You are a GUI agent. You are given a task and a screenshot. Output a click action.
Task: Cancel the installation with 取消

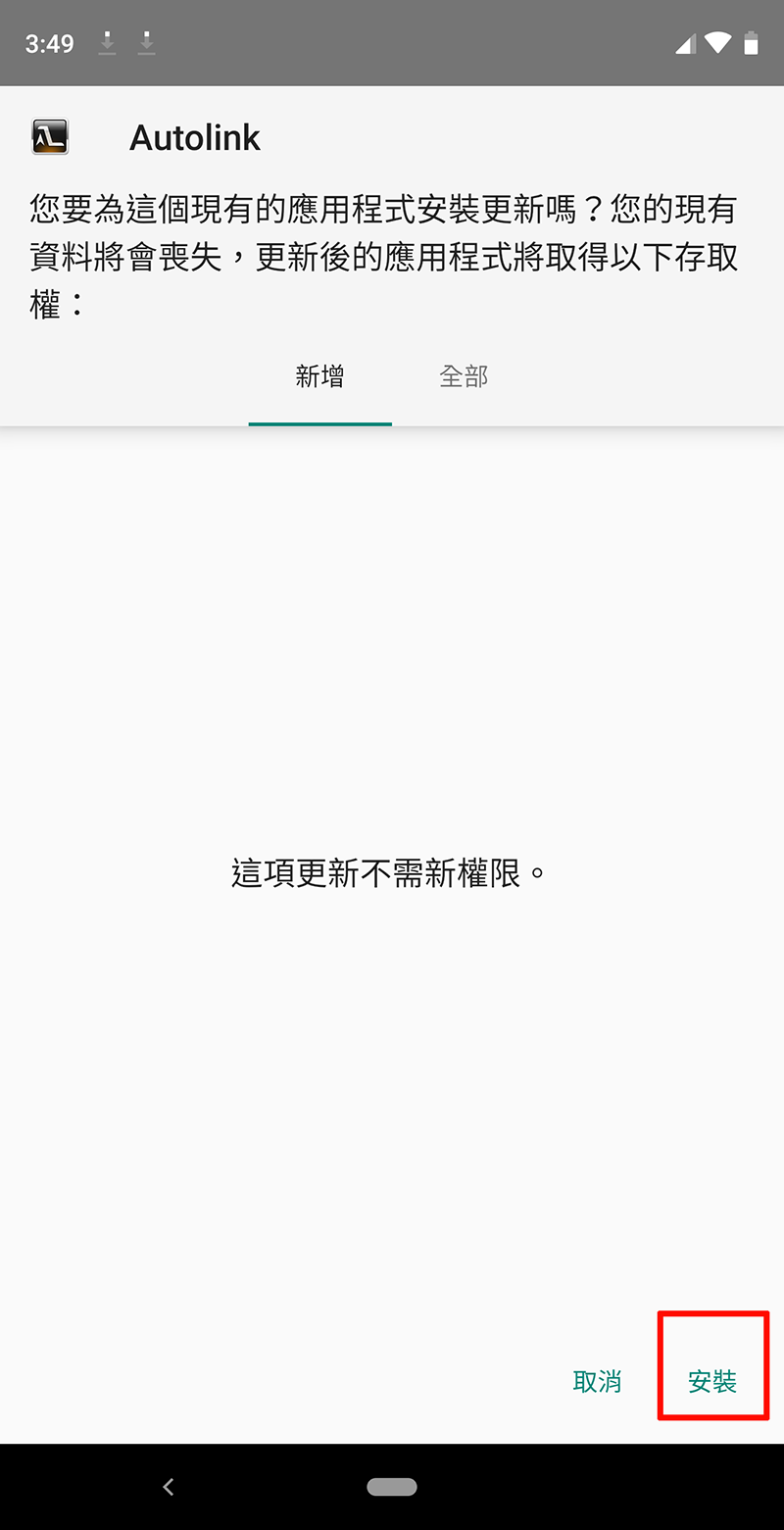tap(597, 1381)
